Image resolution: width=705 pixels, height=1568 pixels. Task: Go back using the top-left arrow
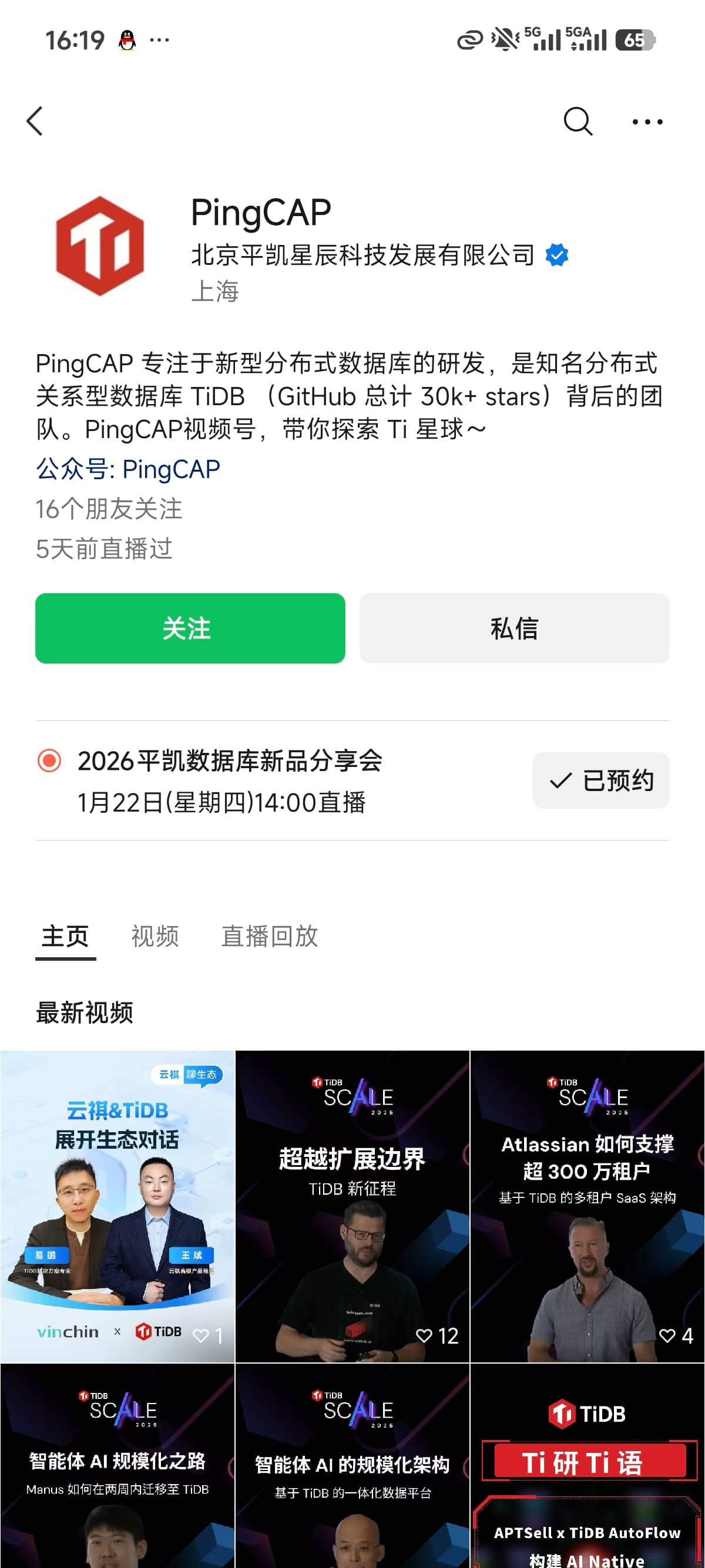coord(35,121)
